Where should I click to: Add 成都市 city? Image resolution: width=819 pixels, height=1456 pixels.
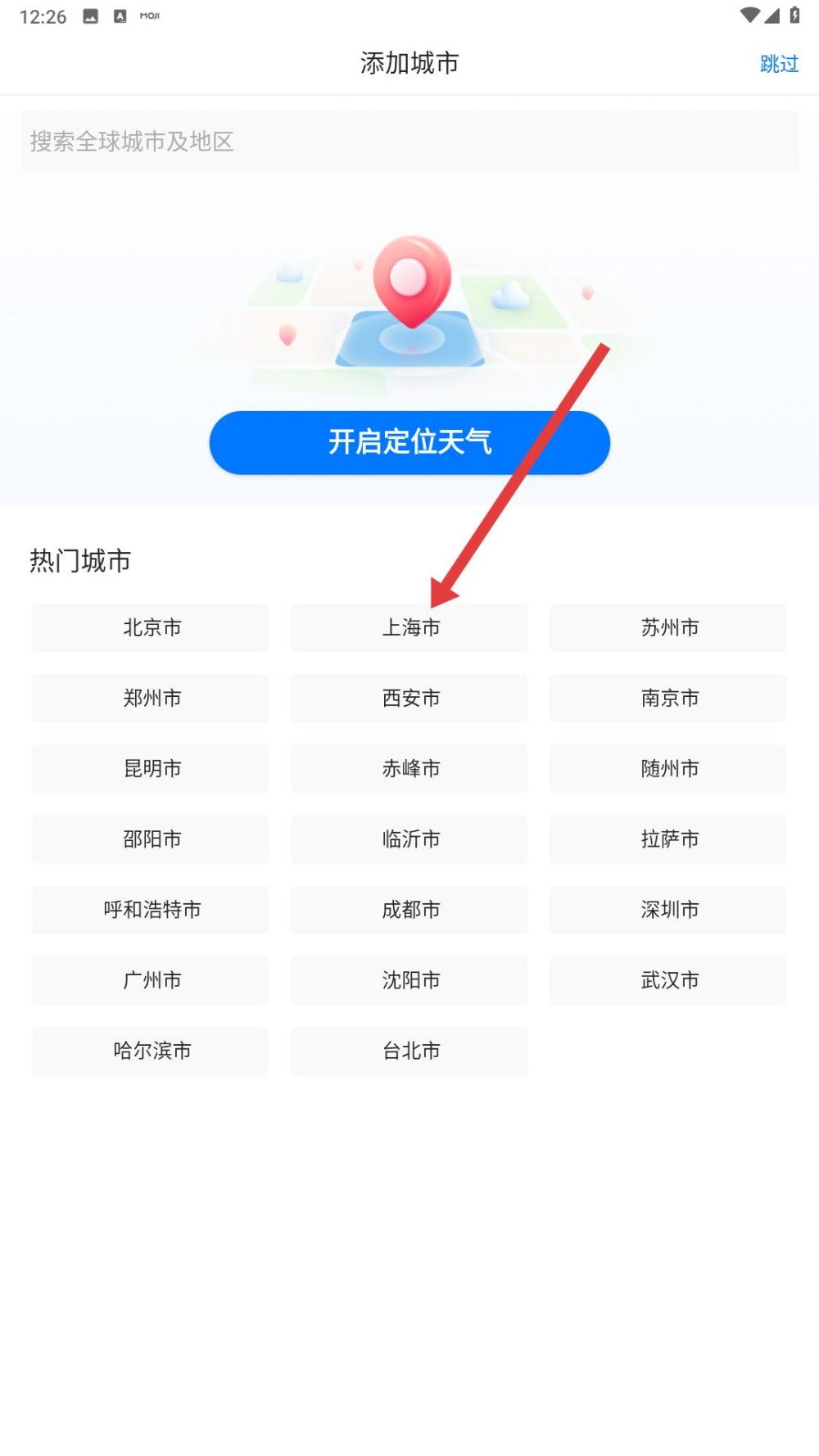point(409,910)
